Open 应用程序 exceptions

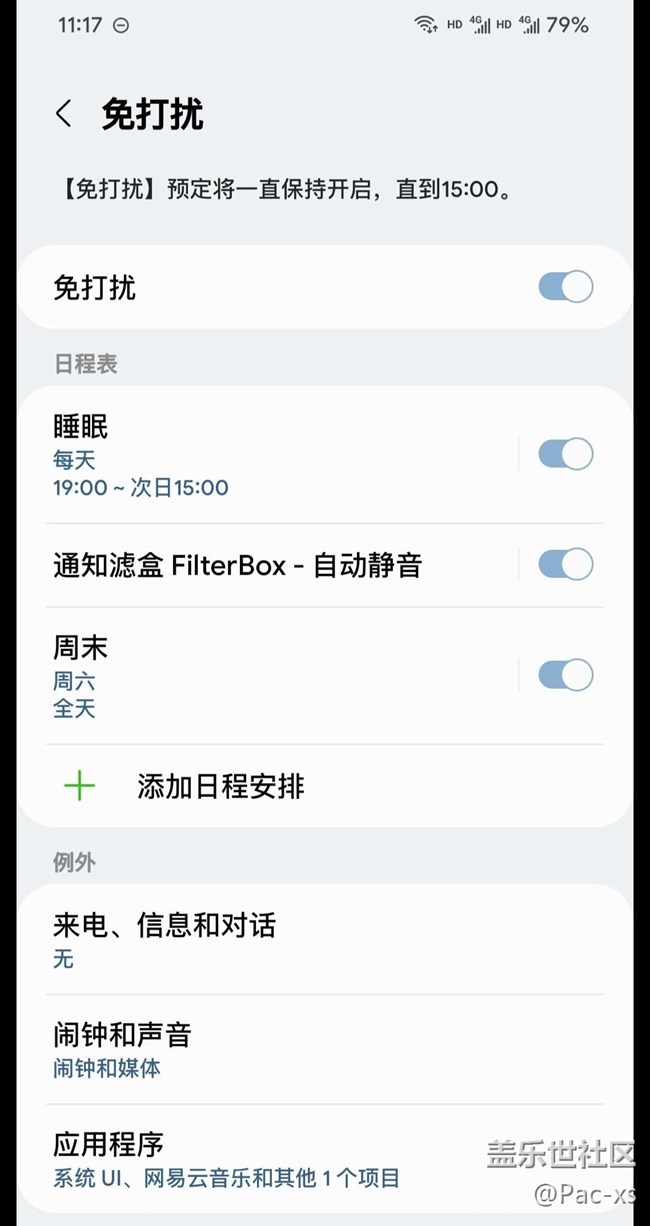(250, 1158)
